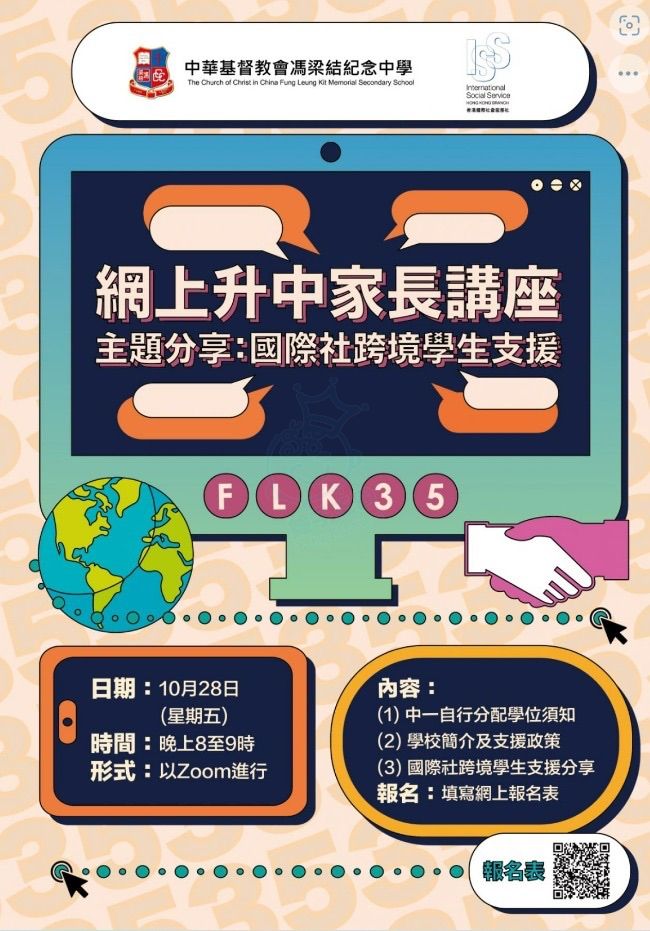Open visual search lens icon

(x=627, y=27)
